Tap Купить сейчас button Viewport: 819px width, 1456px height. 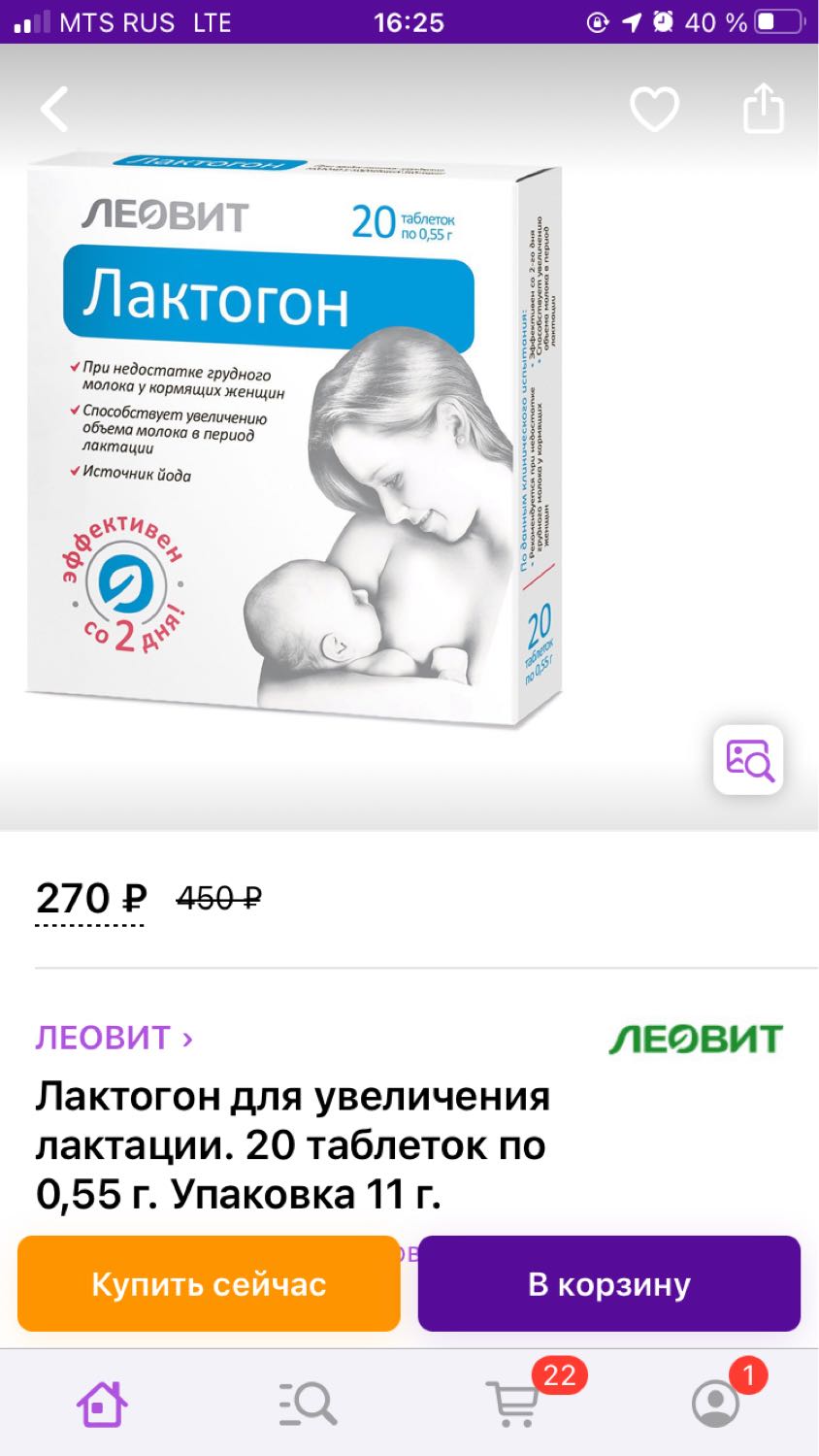click(x=209, y=1283)
